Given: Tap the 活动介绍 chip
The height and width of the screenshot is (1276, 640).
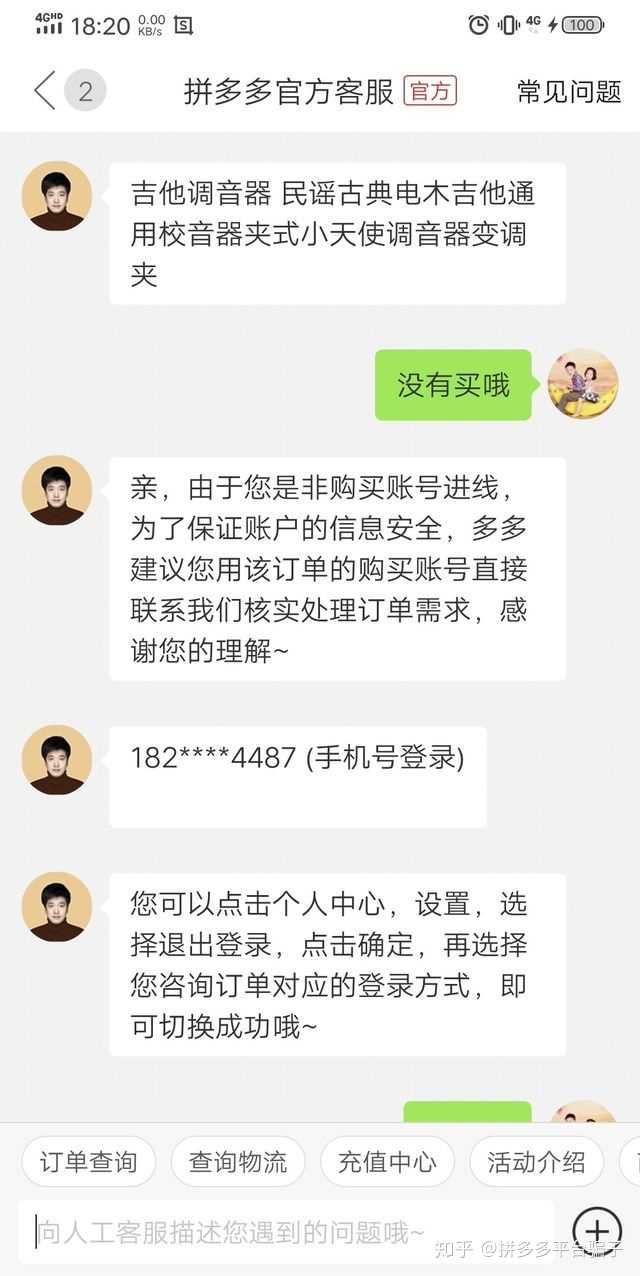Looking at the screenshot, I should (536, 1162).
